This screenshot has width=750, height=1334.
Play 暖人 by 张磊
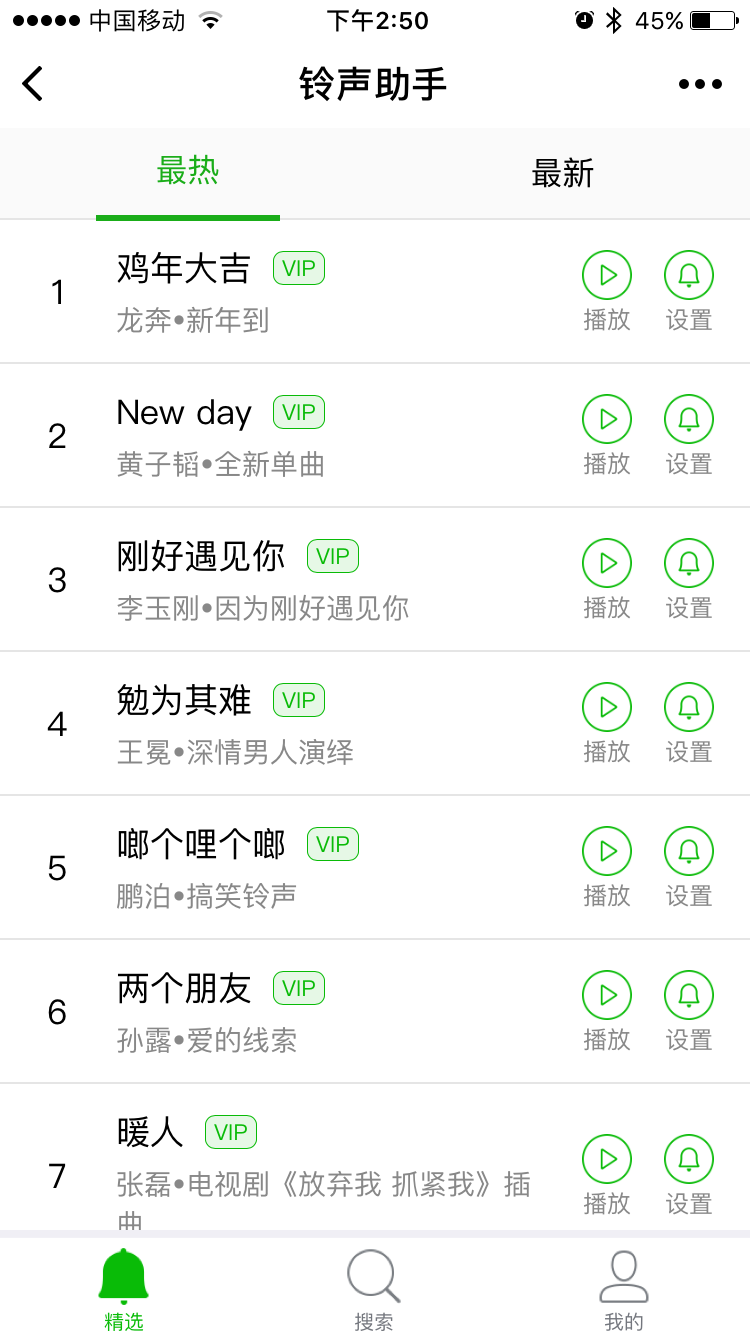point(607,1160)
